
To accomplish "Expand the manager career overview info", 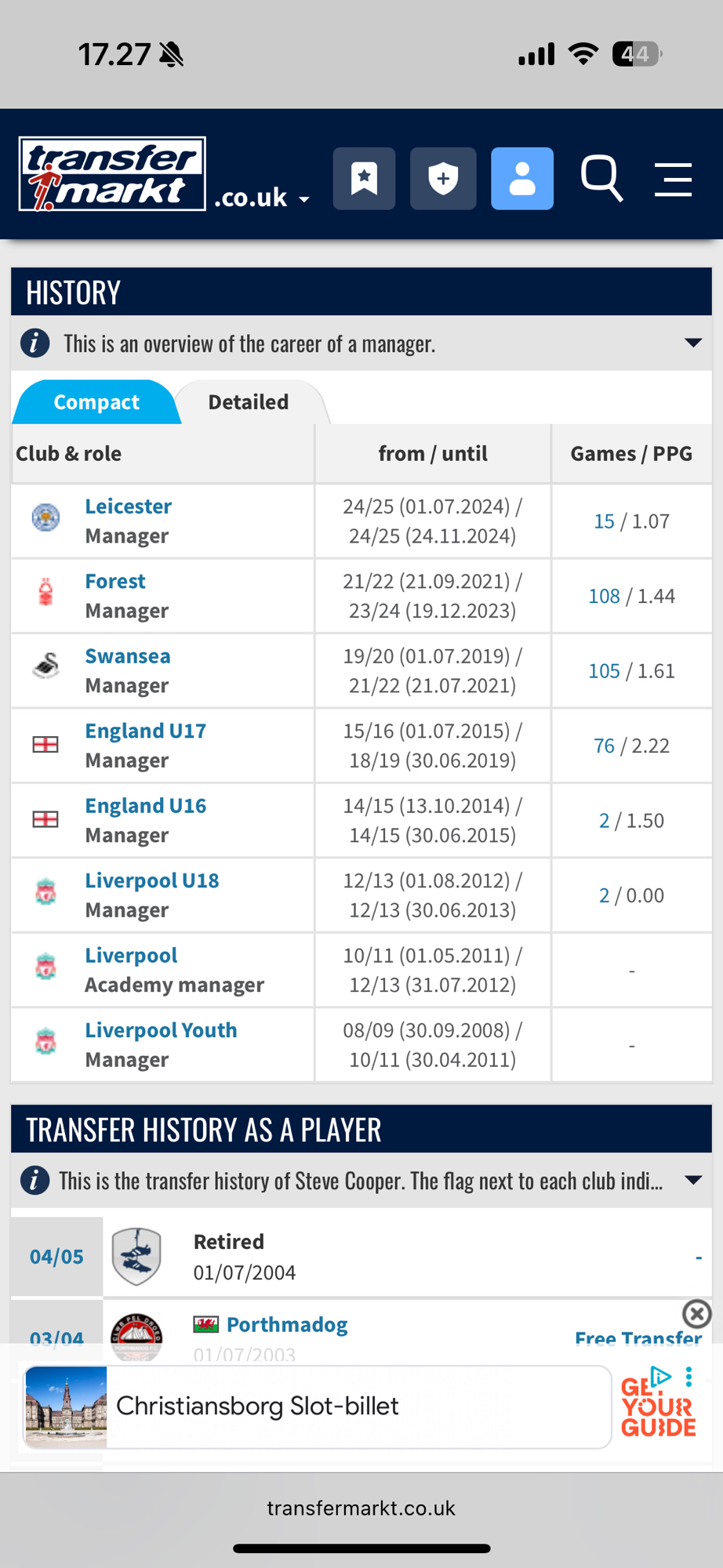I will pyautogui.click(x=692, y=343).
